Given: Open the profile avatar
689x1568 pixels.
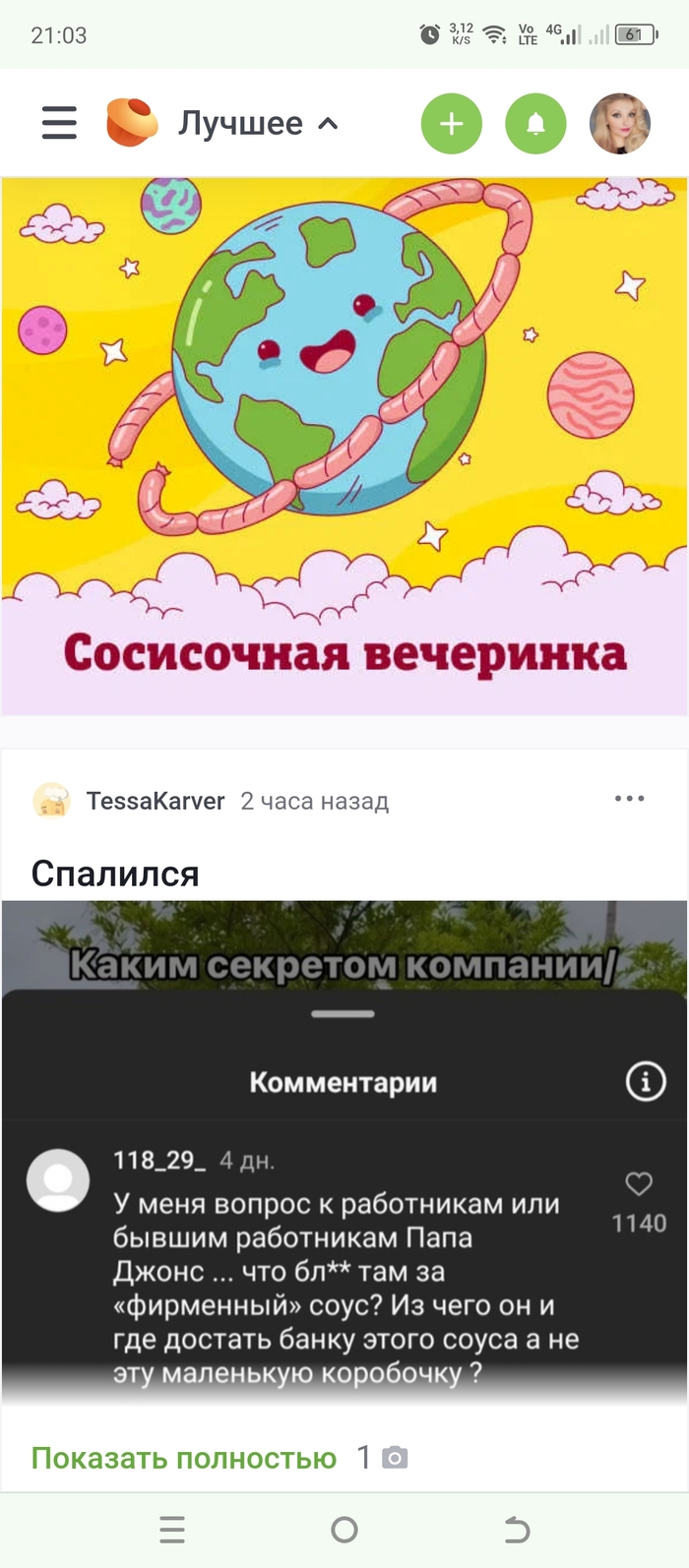Looking at the screenshot, I should pyautogui.click(x=620, y=124).
